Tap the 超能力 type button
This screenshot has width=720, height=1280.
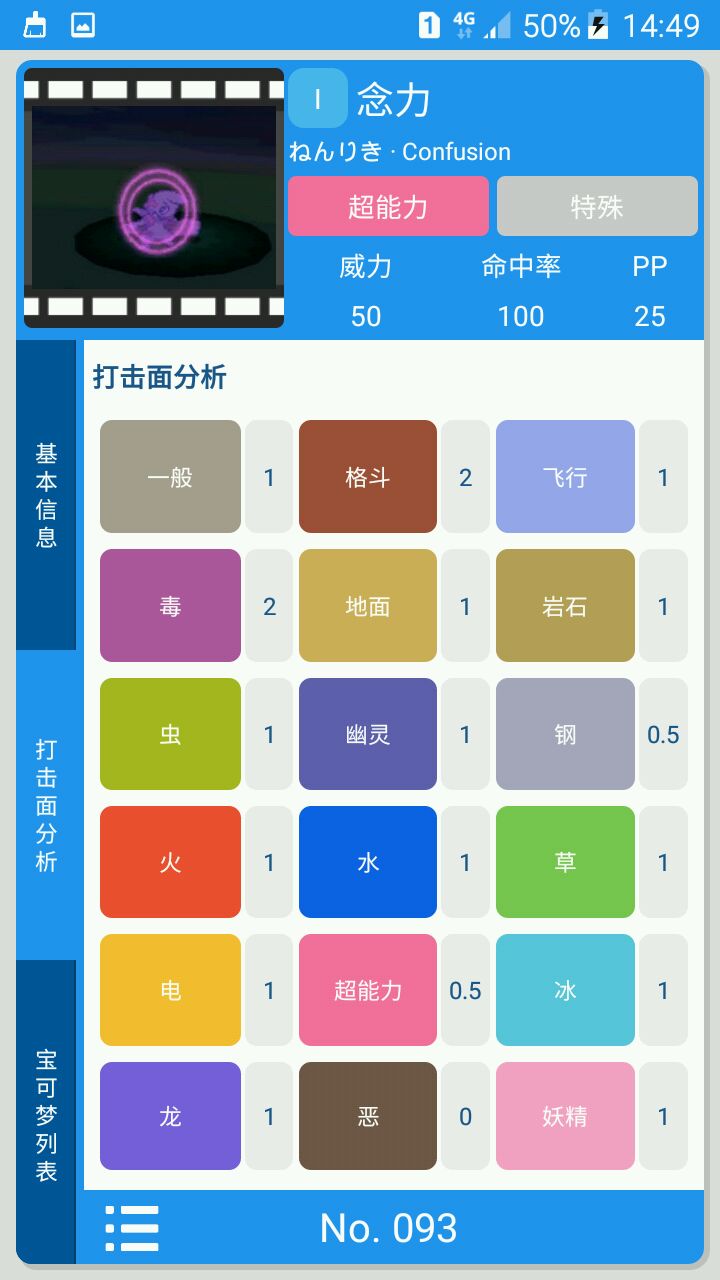(x=388, y=207)
